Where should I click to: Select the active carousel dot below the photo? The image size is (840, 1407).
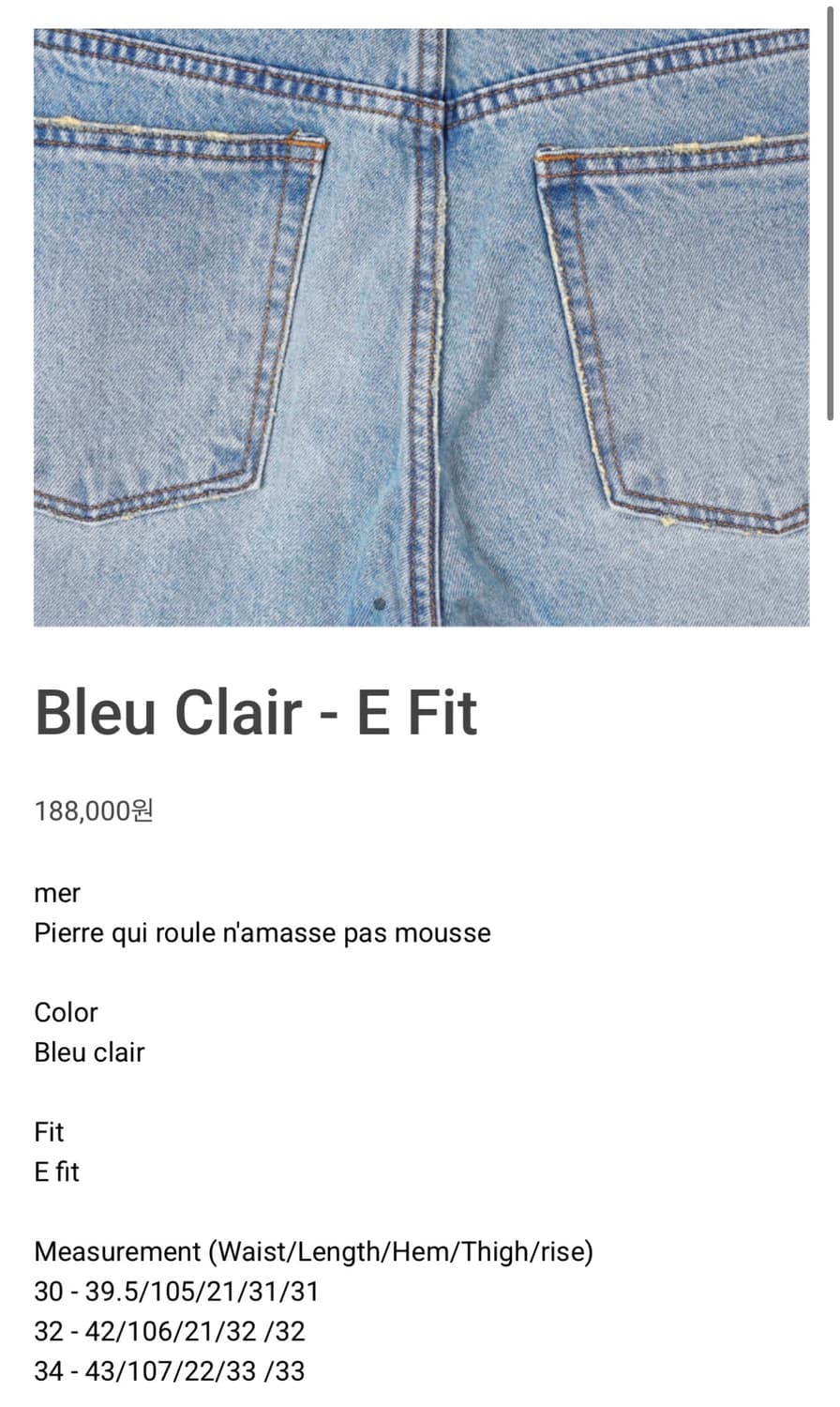381,605
